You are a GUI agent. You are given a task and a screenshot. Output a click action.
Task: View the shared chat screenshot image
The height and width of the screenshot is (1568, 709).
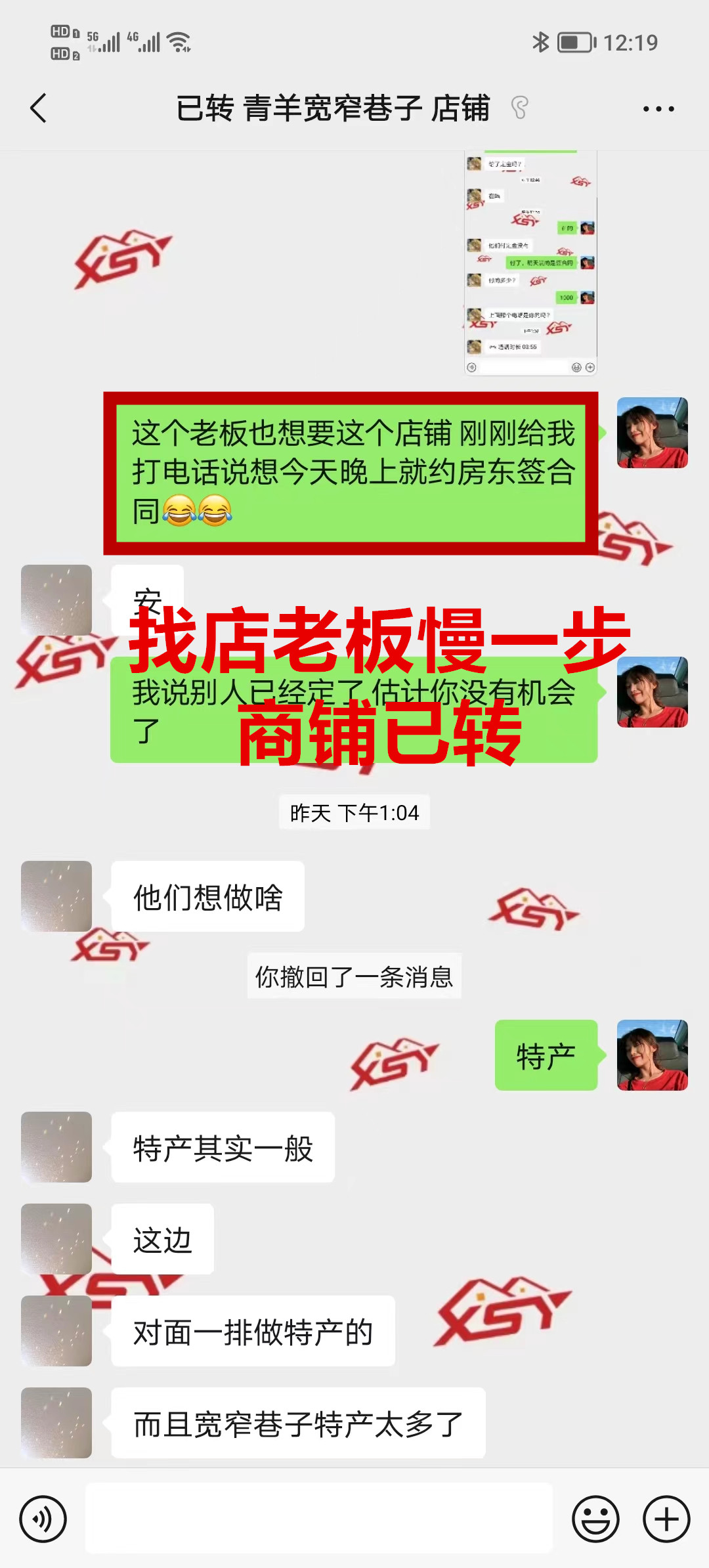pos(530,263)
